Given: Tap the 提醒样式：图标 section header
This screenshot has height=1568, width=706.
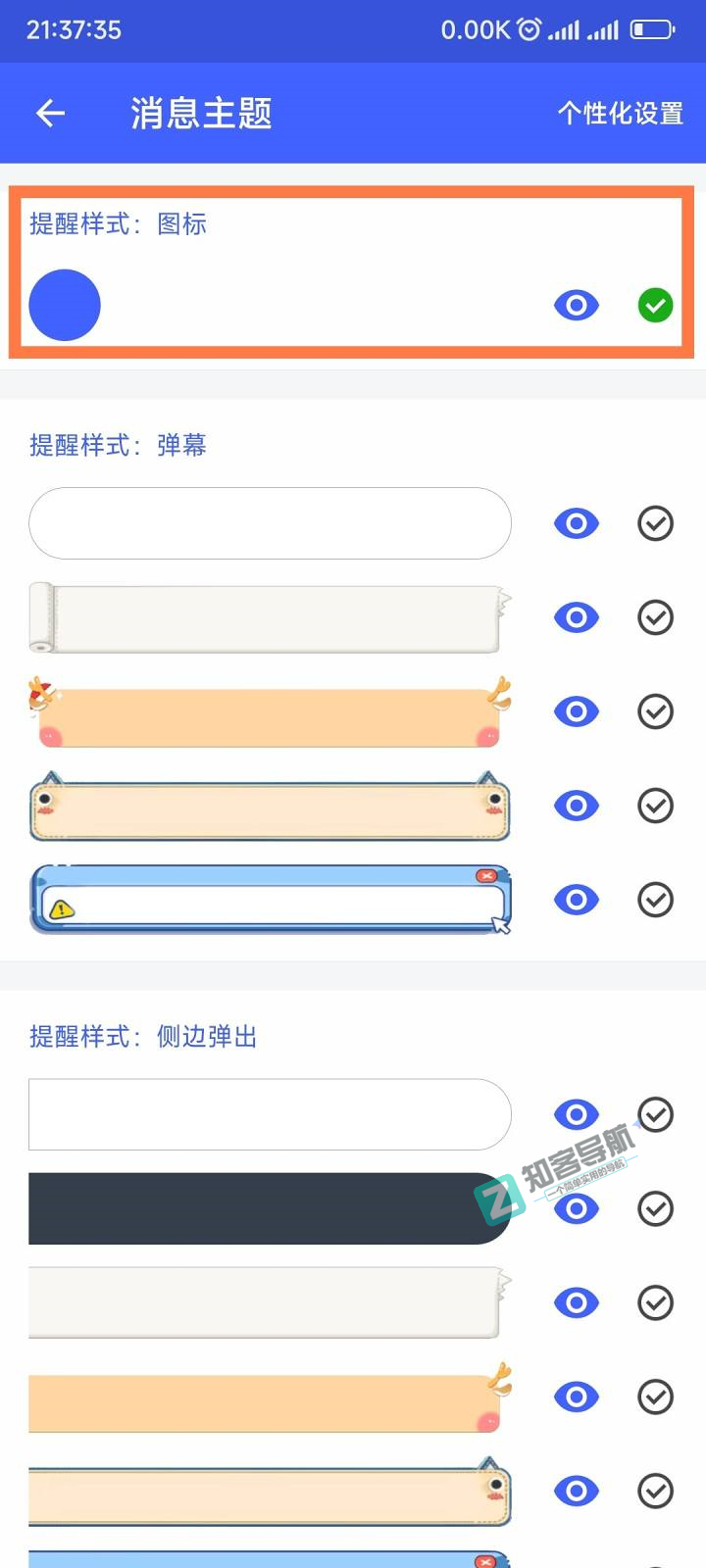Looking at the screenshot, I should click(x=117, y=224).
